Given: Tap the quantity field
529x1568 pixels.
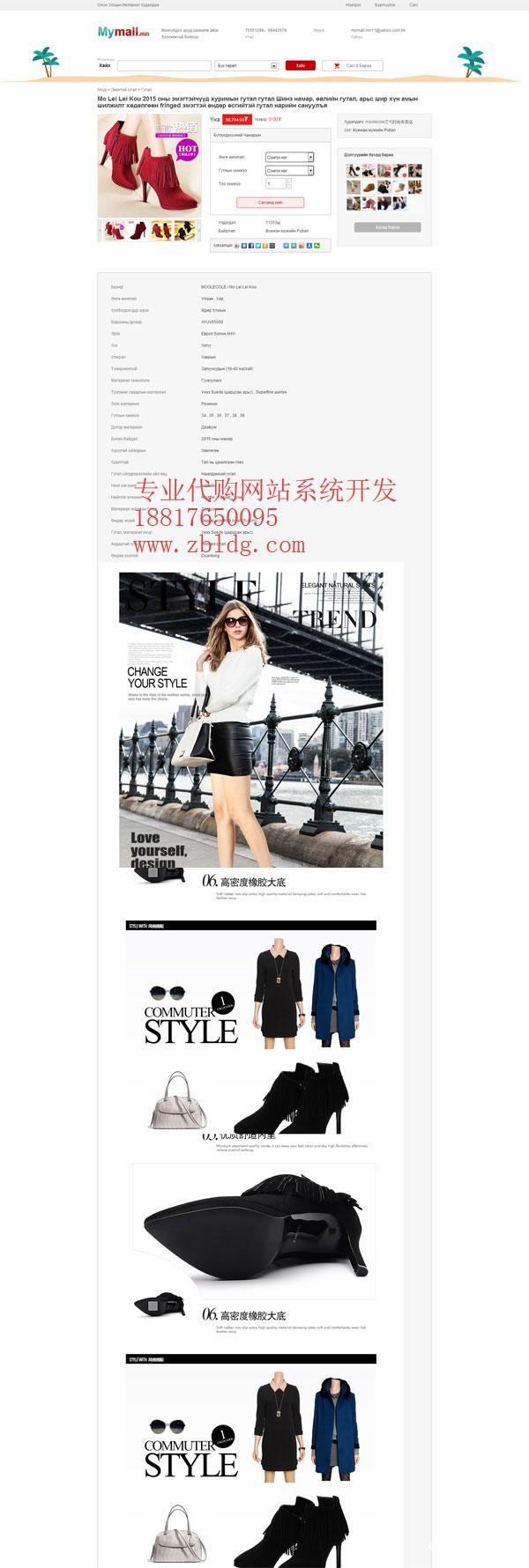Looking at the screenshot, I should pos(274,184).
